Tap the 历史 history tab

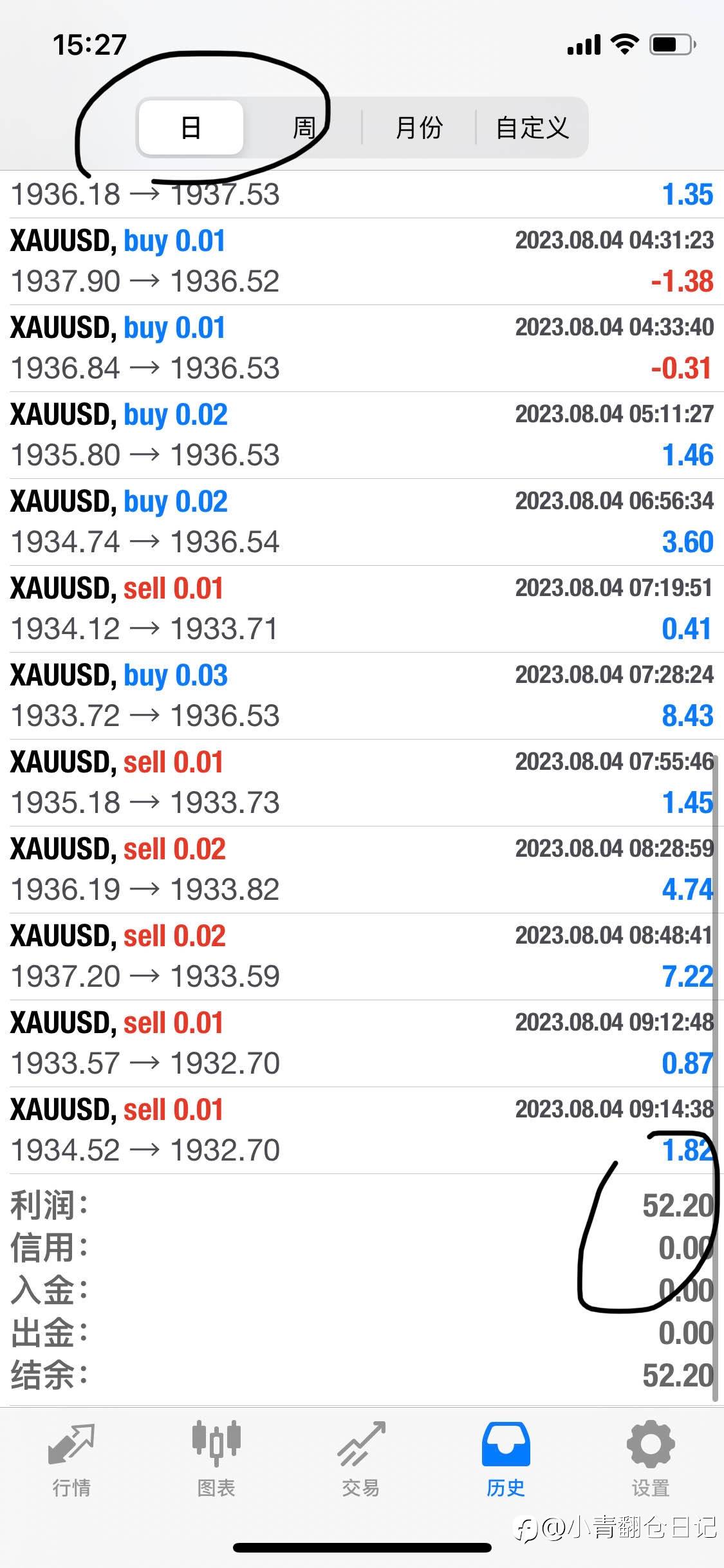pyautogui.click(x=506, y=1459)
